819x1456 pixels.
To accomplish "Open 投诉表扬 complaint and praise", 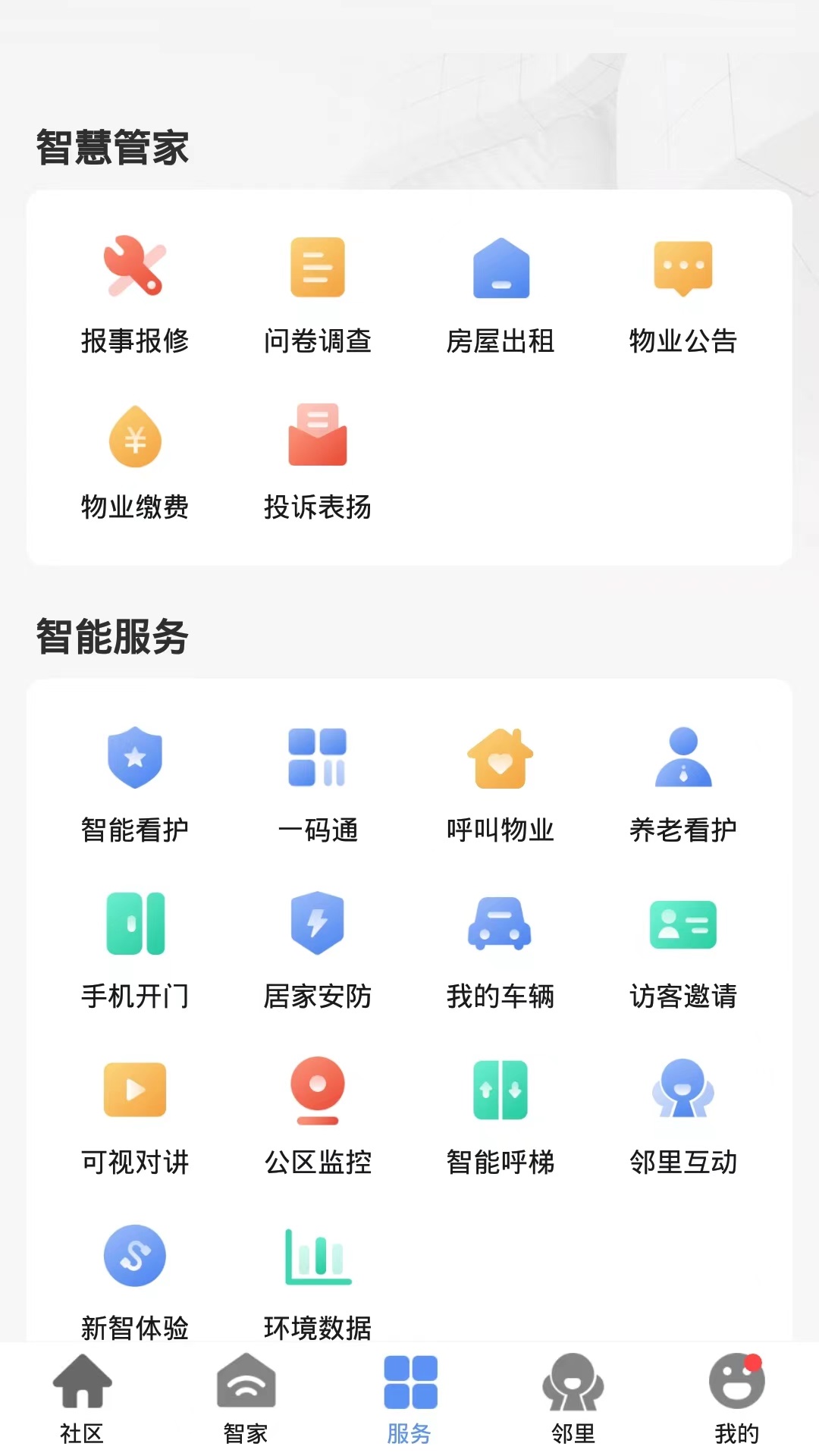I will pos(318,459).
